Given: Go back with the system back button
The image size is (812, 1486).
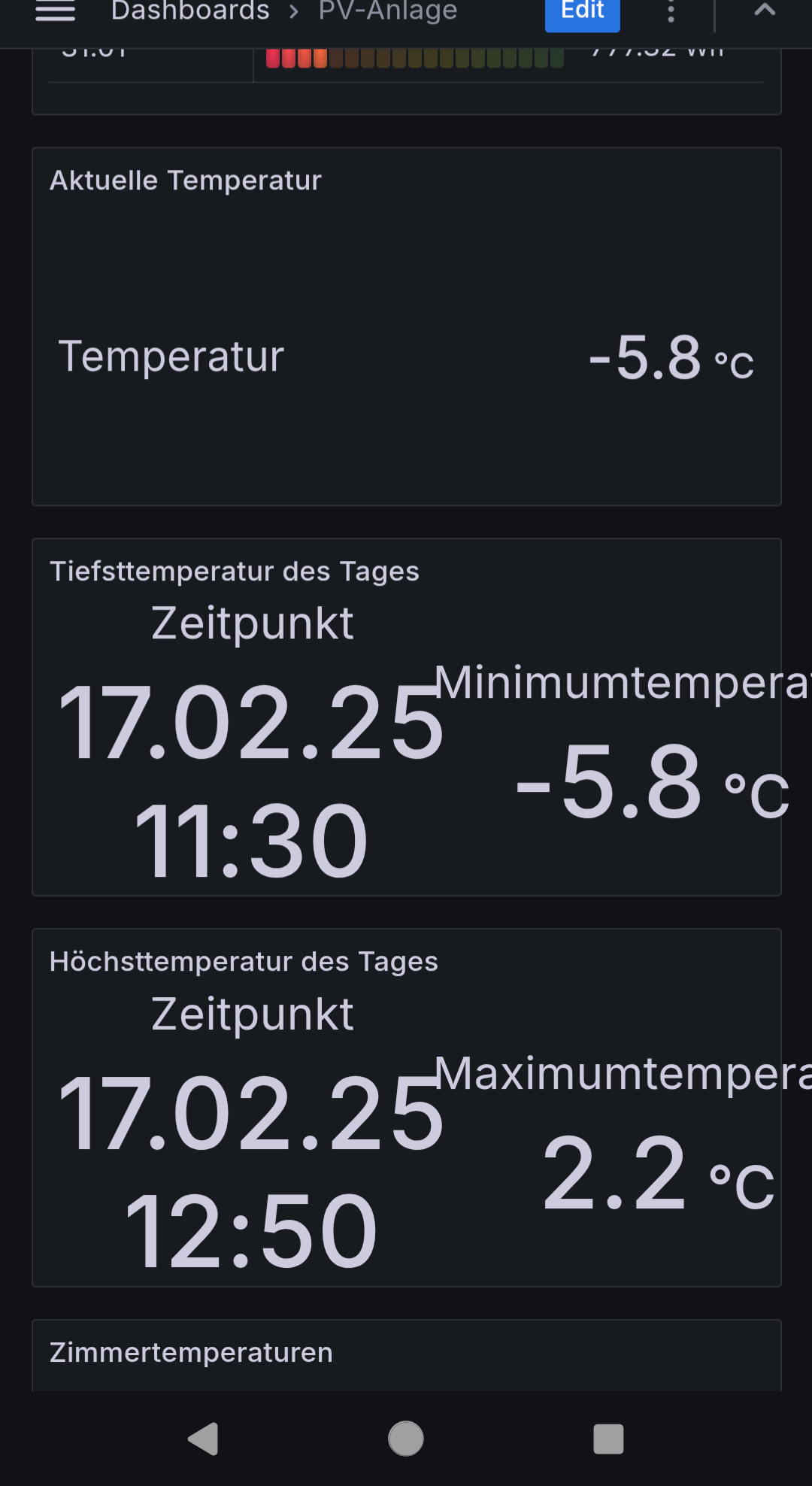Looking at the screenshot, I should click(203, 1439).
